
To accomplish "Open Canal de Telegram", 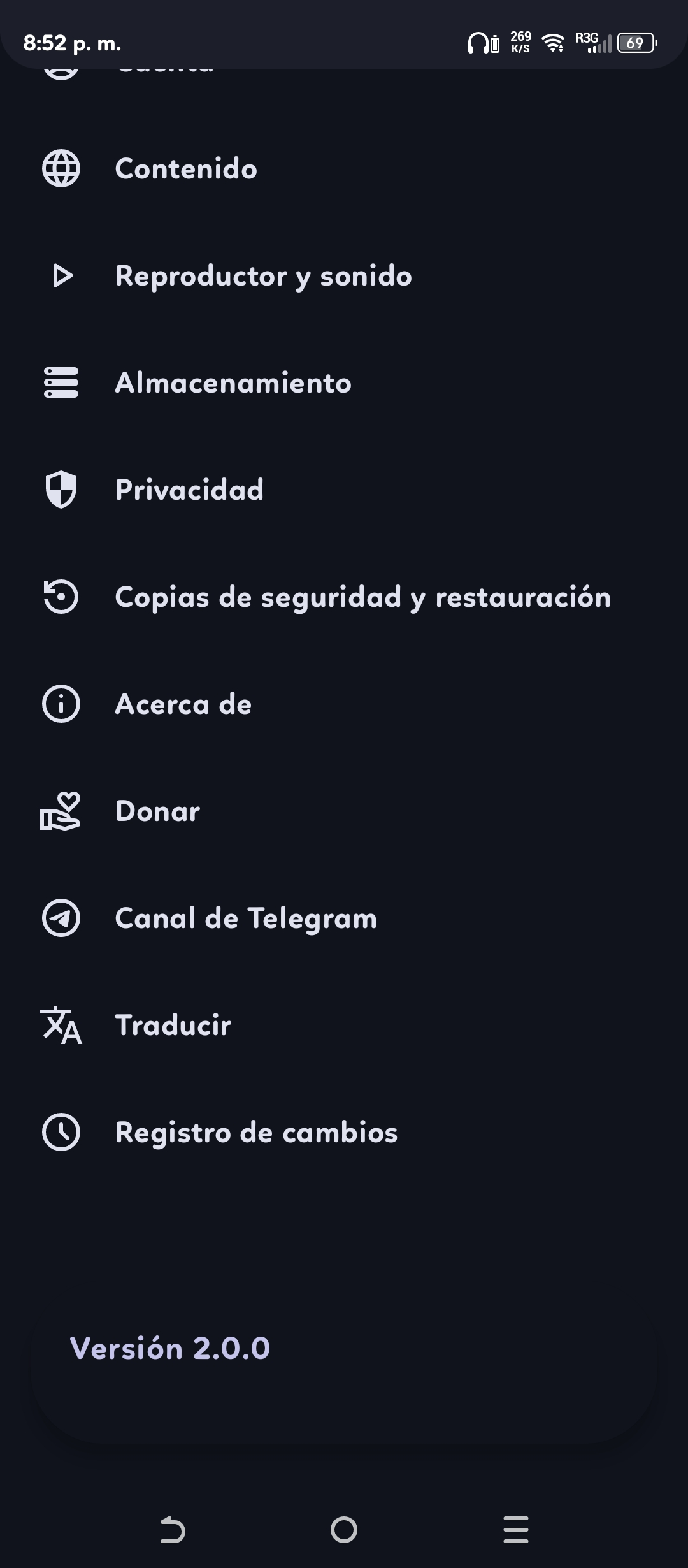I will pos(246,918).
